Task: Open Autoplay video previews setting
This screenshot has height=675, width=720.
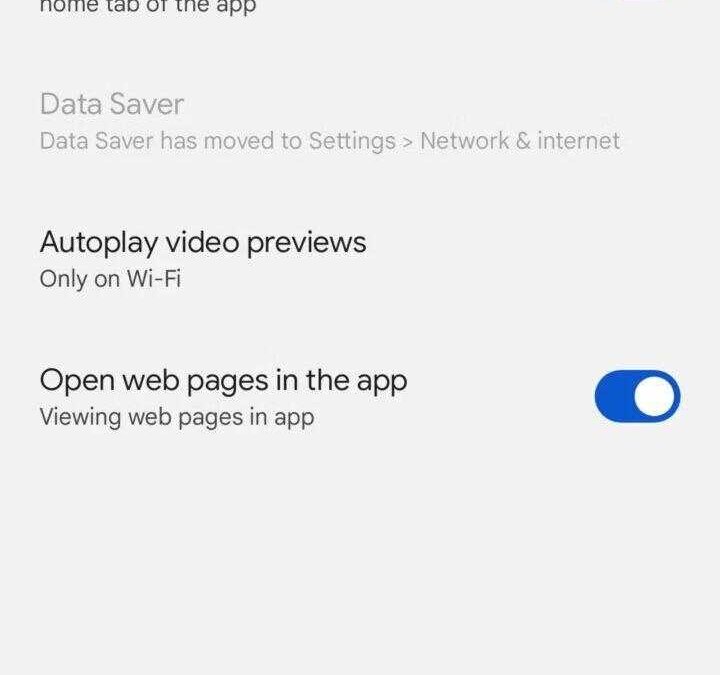Action: click(203, 258)
